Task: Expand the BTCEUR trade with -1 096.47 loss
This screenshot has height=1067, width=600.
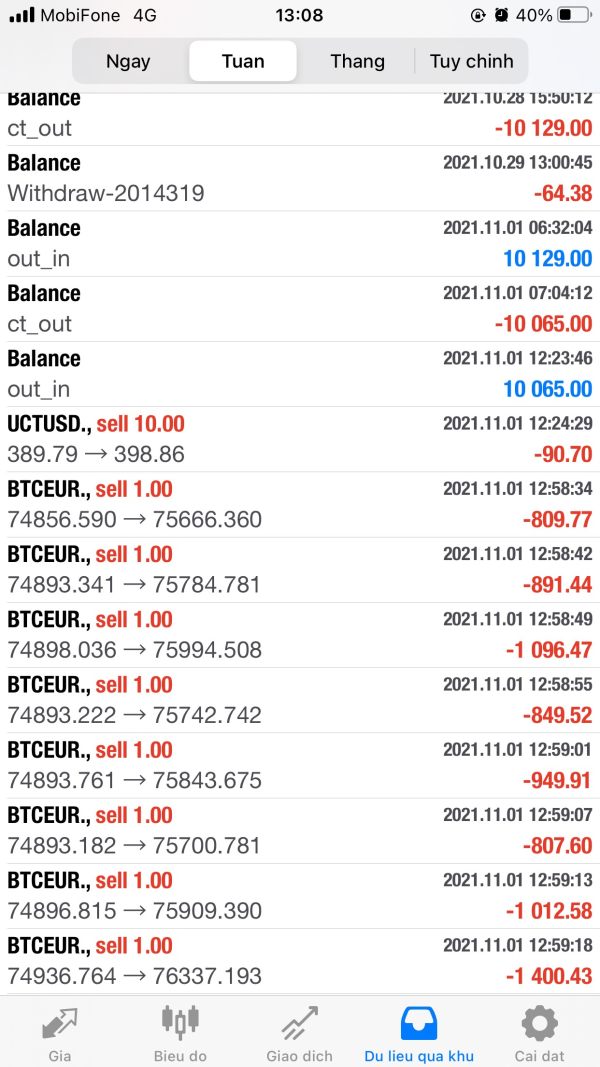Action: coord(300,635)
